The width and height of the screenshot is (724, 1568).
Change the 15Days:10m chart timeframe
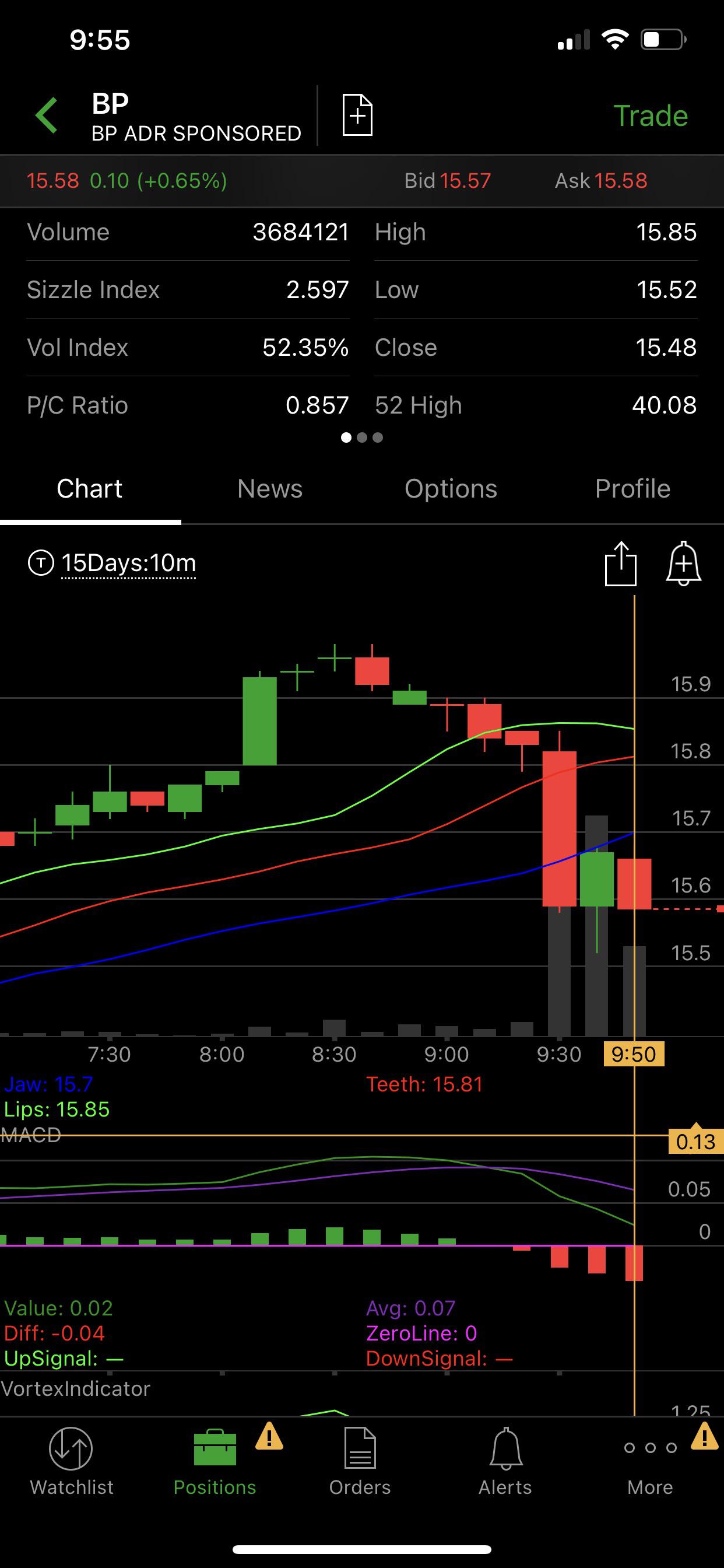pyautogui.click(x=128, y=563)
